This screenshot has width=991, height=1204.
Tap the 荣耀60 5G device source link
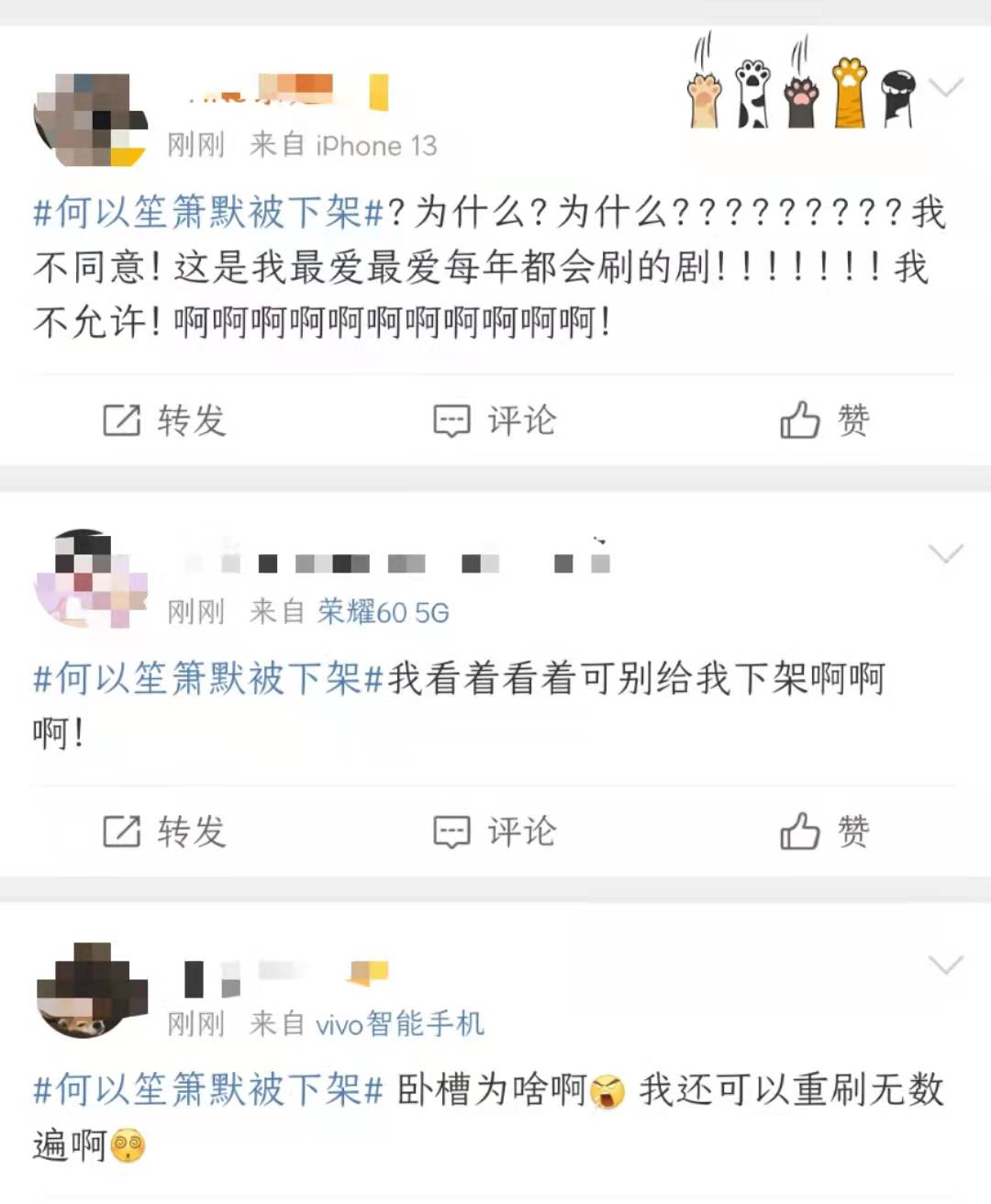click(x=383, y=612)
